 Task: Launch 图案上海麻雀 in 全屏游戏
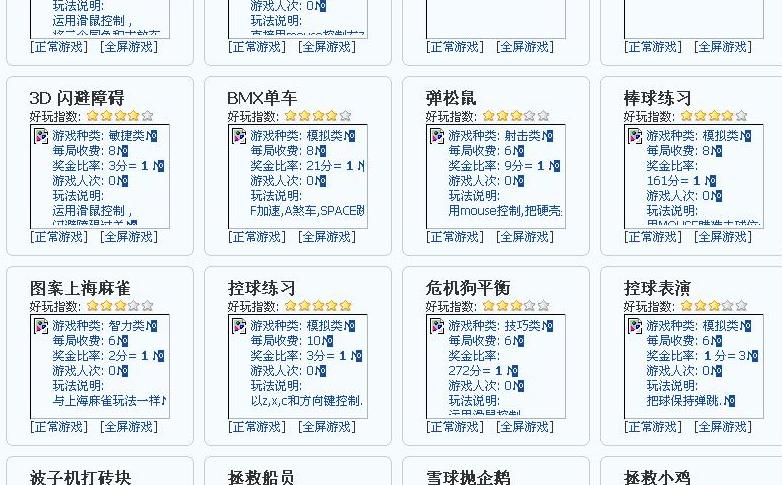pyautogui.click(x=129, y=427)
